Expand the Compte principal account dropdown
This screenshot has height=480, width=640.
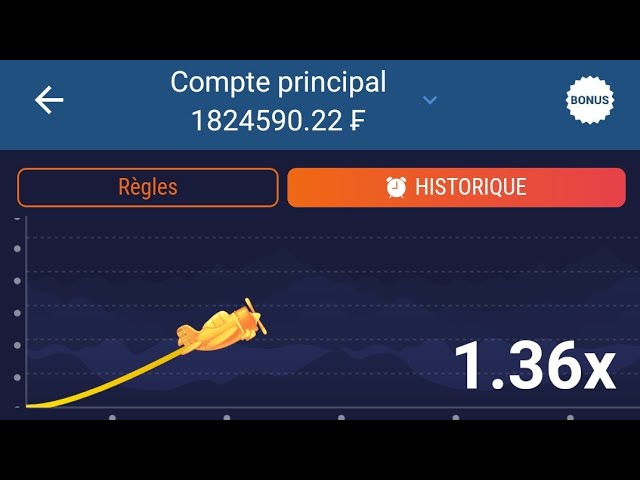click(x=430, y=100)
